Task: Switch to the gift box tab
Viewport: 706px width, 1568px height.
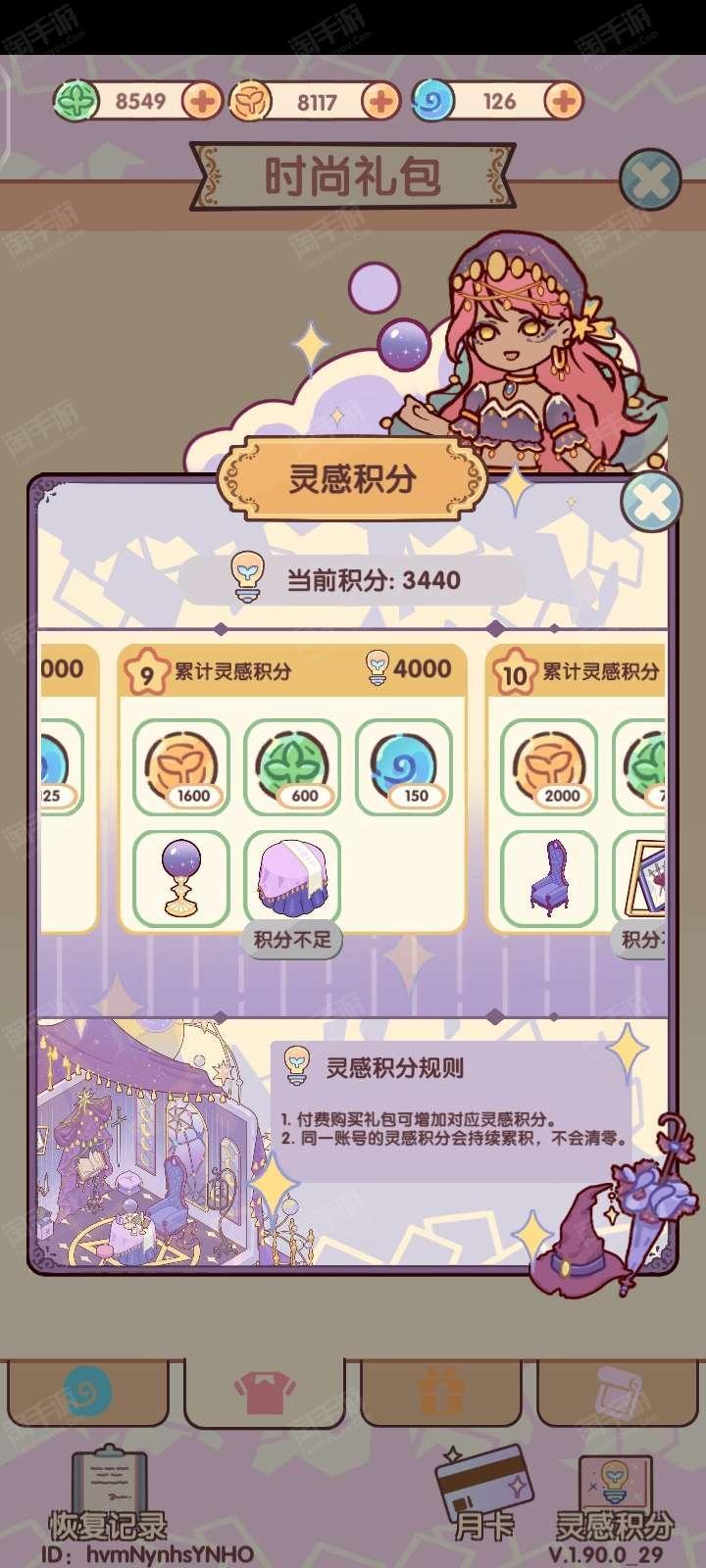Action: click(441, 1392)
